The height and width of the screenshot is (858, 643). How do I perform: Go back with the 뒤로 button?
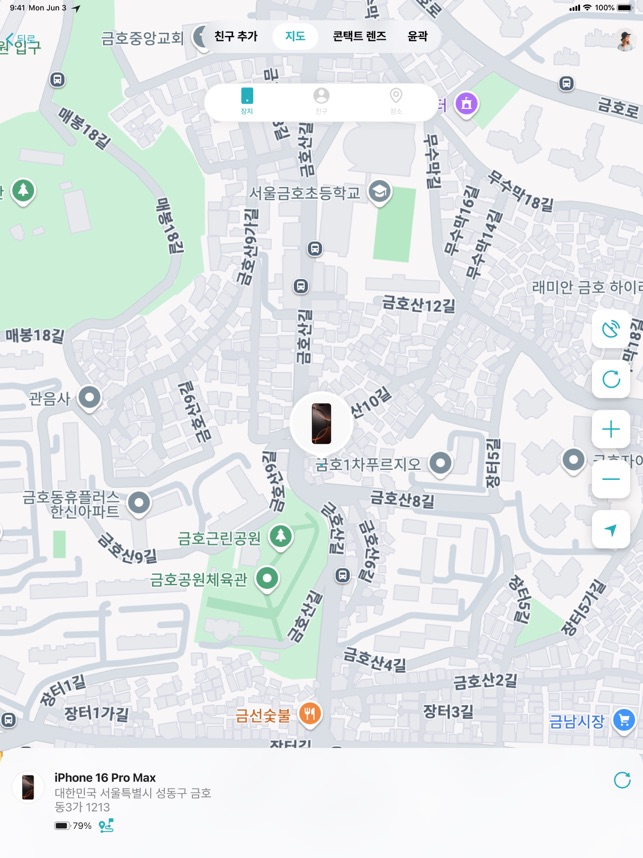click(20, 40)
